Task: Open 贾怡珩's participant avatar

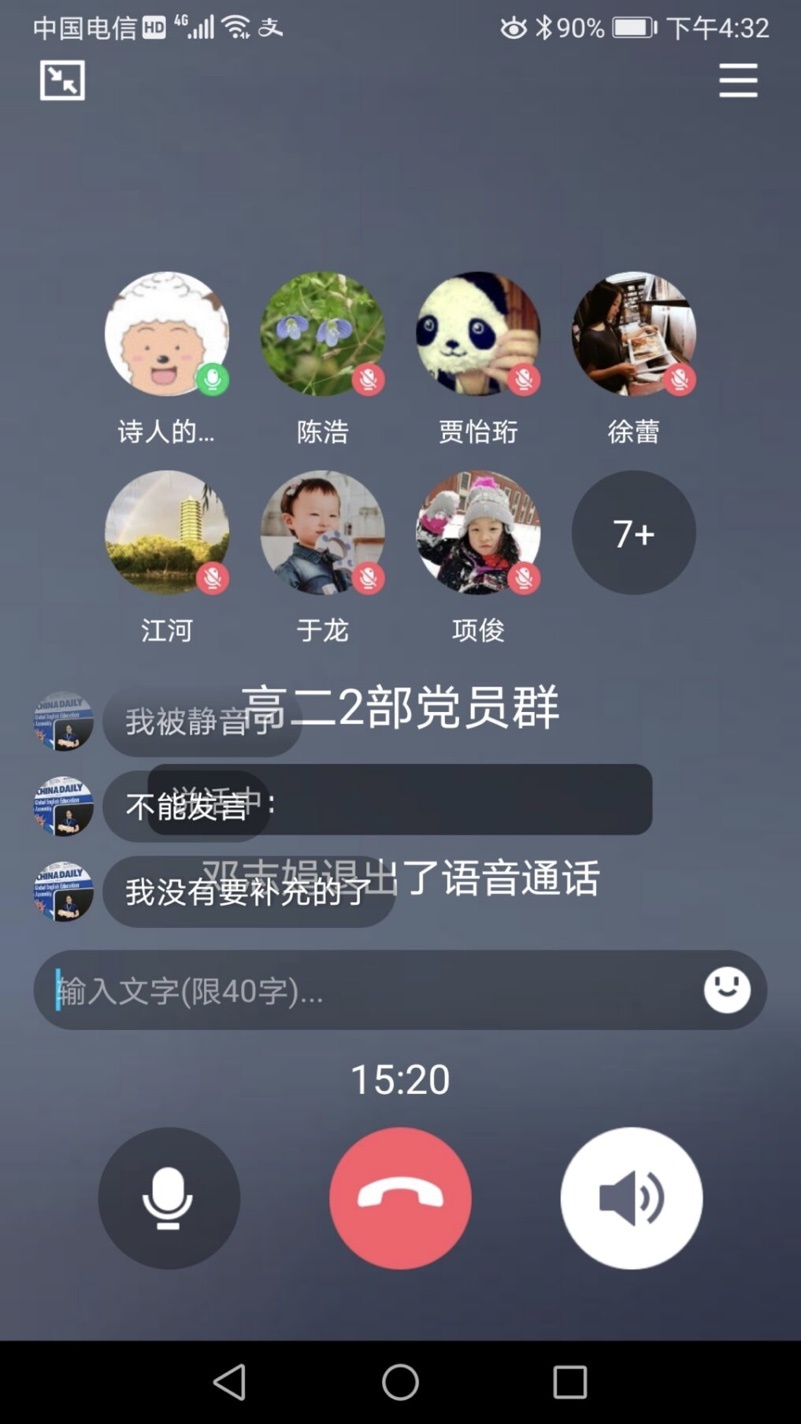Action: point(478,334)
